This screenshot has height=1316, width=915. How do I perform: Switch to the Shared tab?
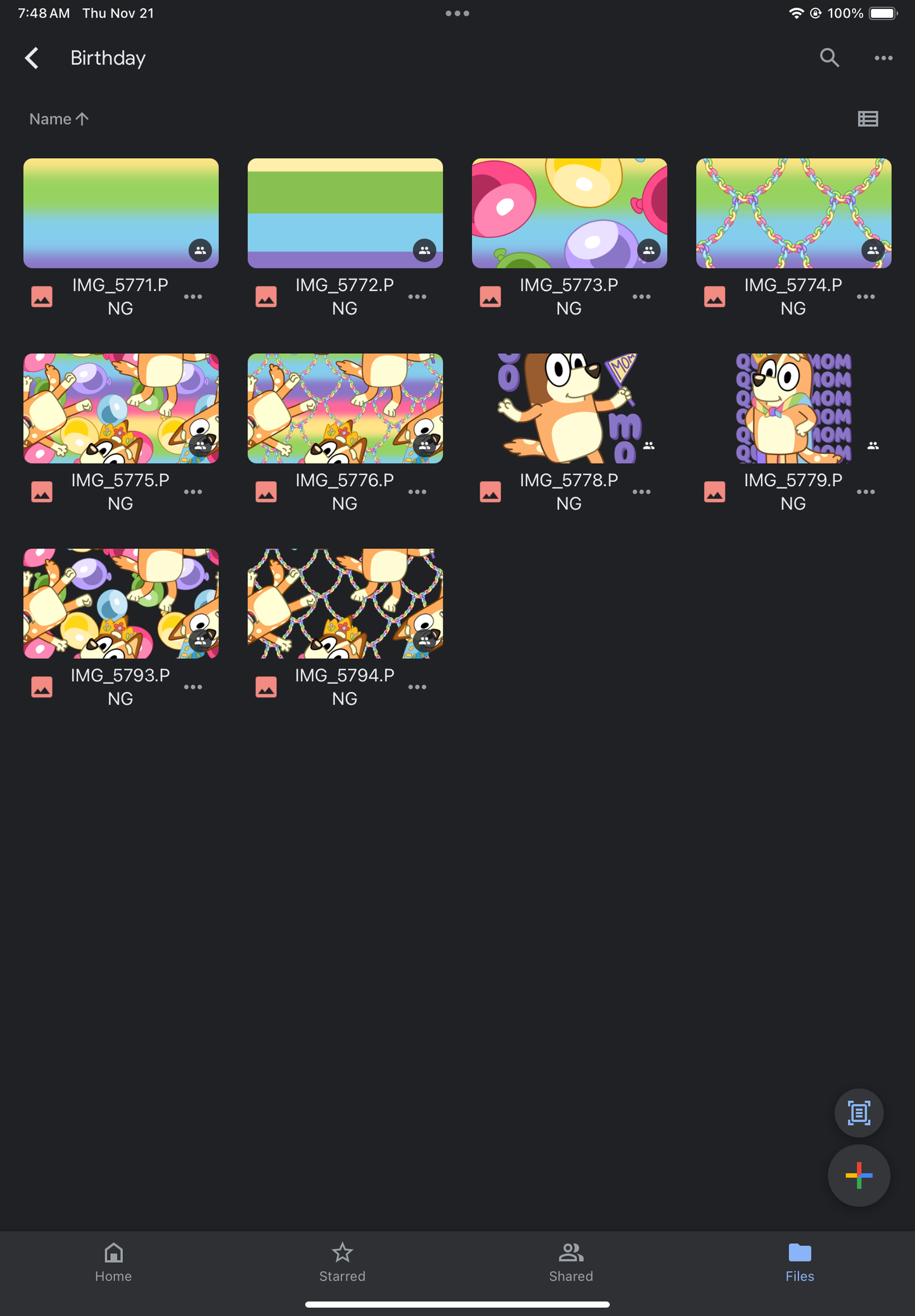point(571,1262)
